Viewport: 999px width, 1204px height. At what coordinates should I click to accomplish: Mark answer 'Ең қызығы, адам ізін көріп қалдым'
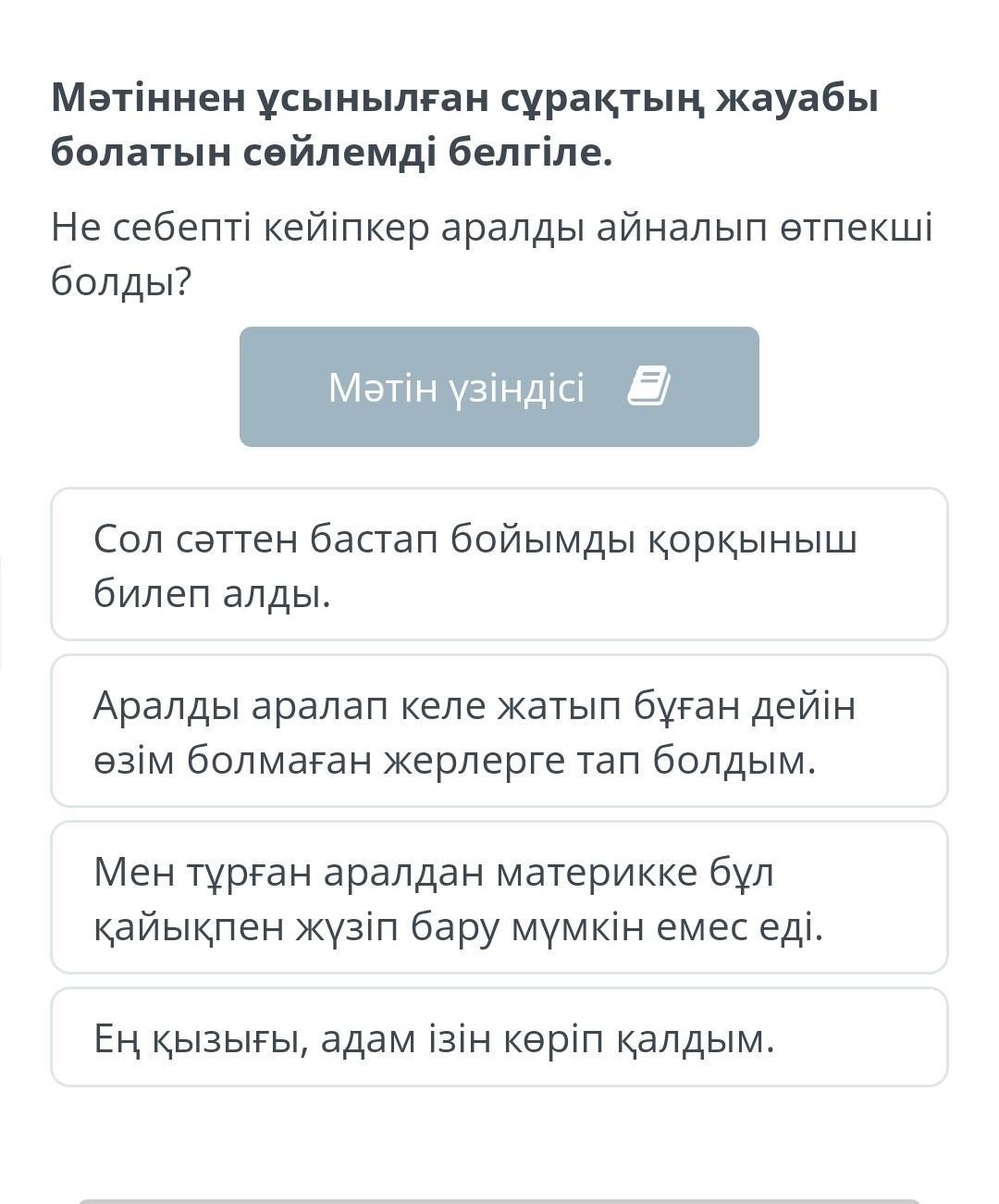point(499,1037)
